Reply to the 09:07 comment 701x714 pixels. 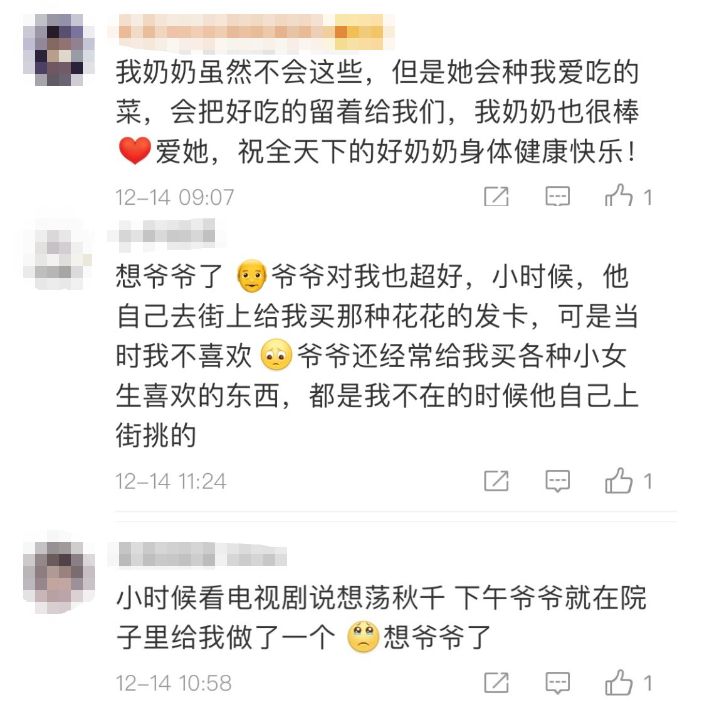click(558, 196)
